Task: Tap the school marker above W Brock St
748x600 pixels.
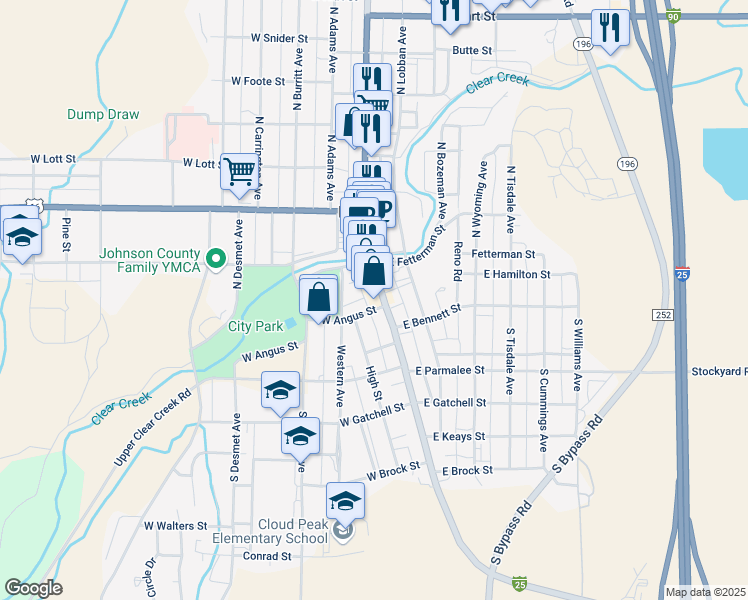Action: (299, 436)
